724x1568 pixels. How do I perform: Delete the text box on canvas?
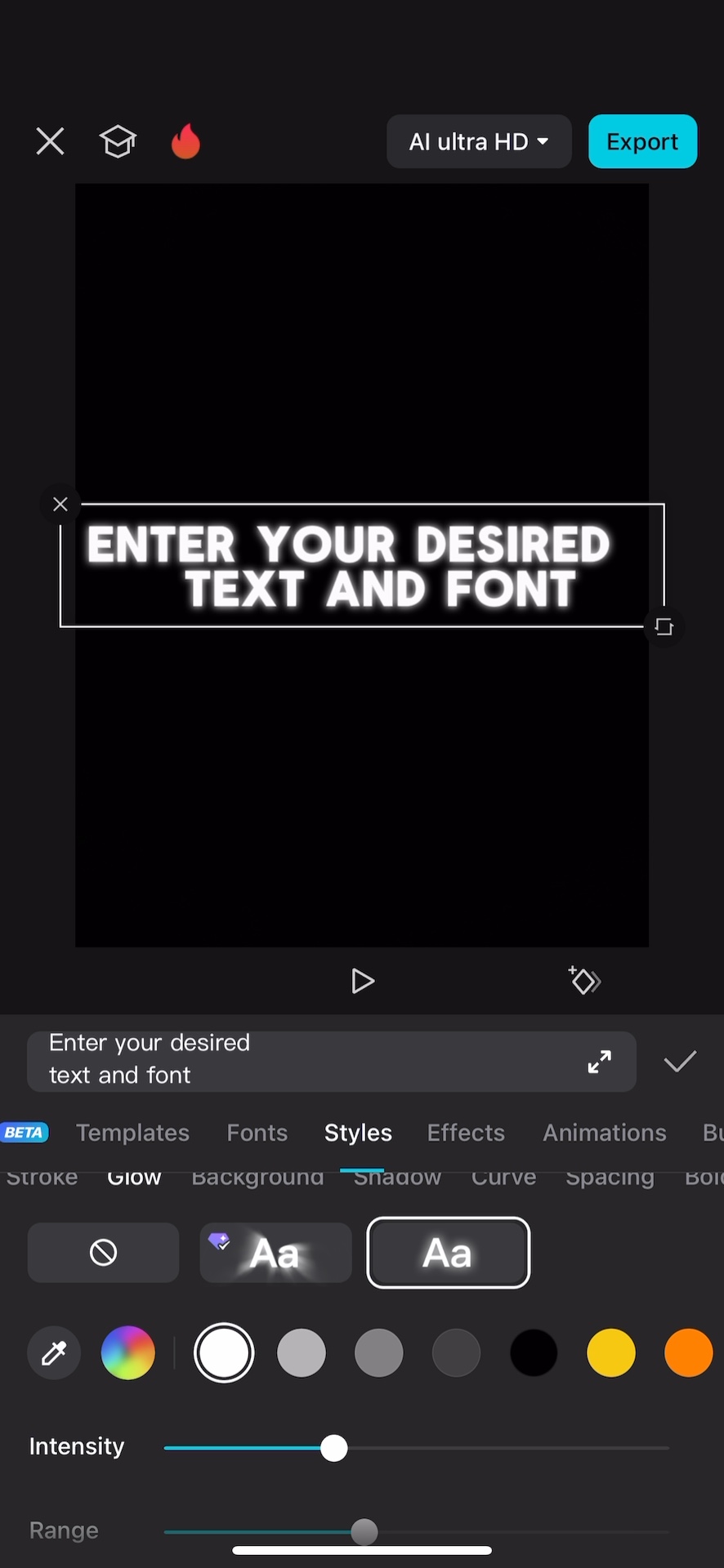[60, 504]
